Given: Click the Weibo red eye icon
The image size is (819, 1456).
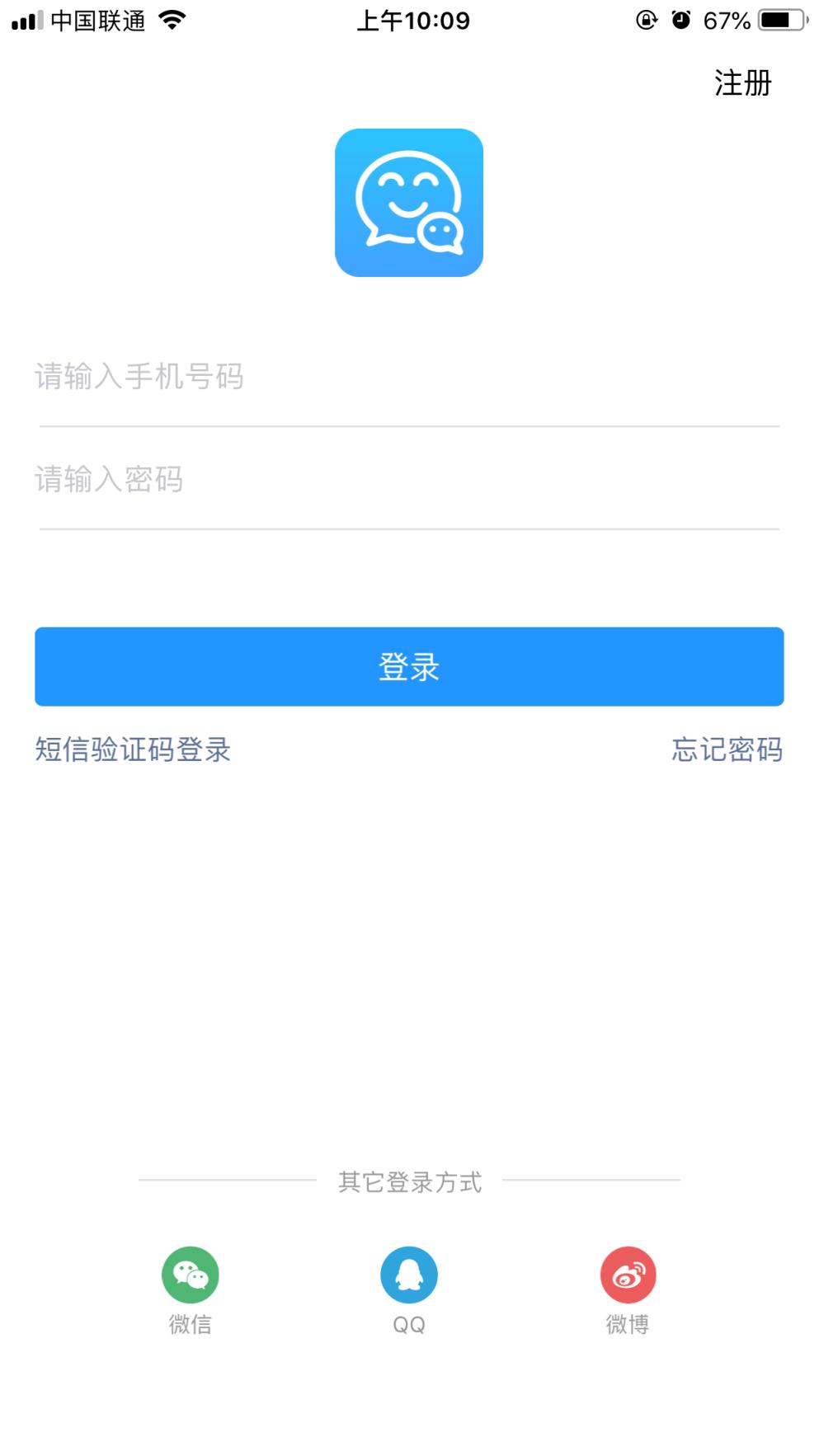Looking at the screenshot, I should (628, 1275).
